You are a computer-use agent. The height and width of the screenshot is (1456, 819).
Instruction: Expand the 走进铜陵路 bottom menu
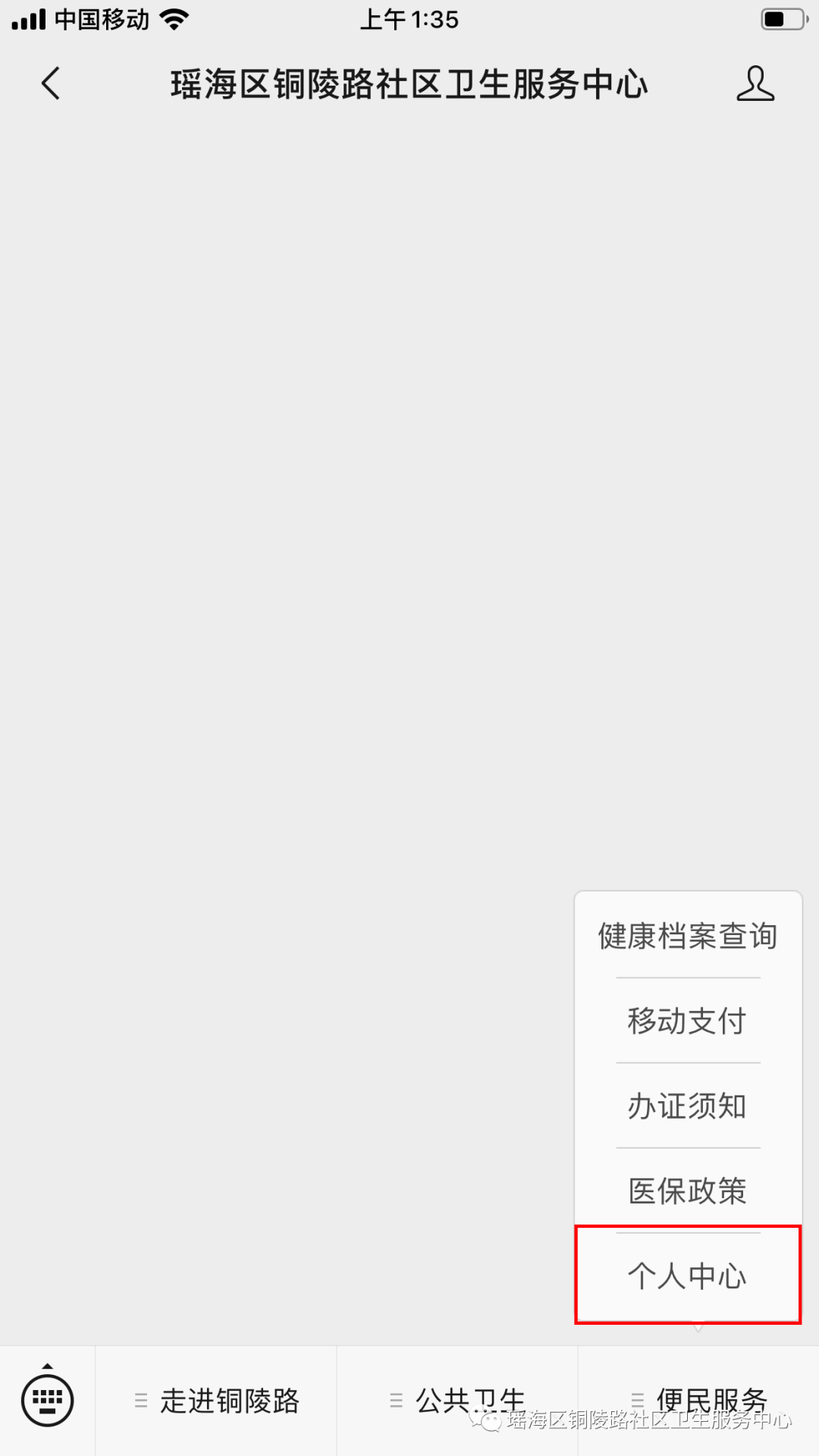217,1401
